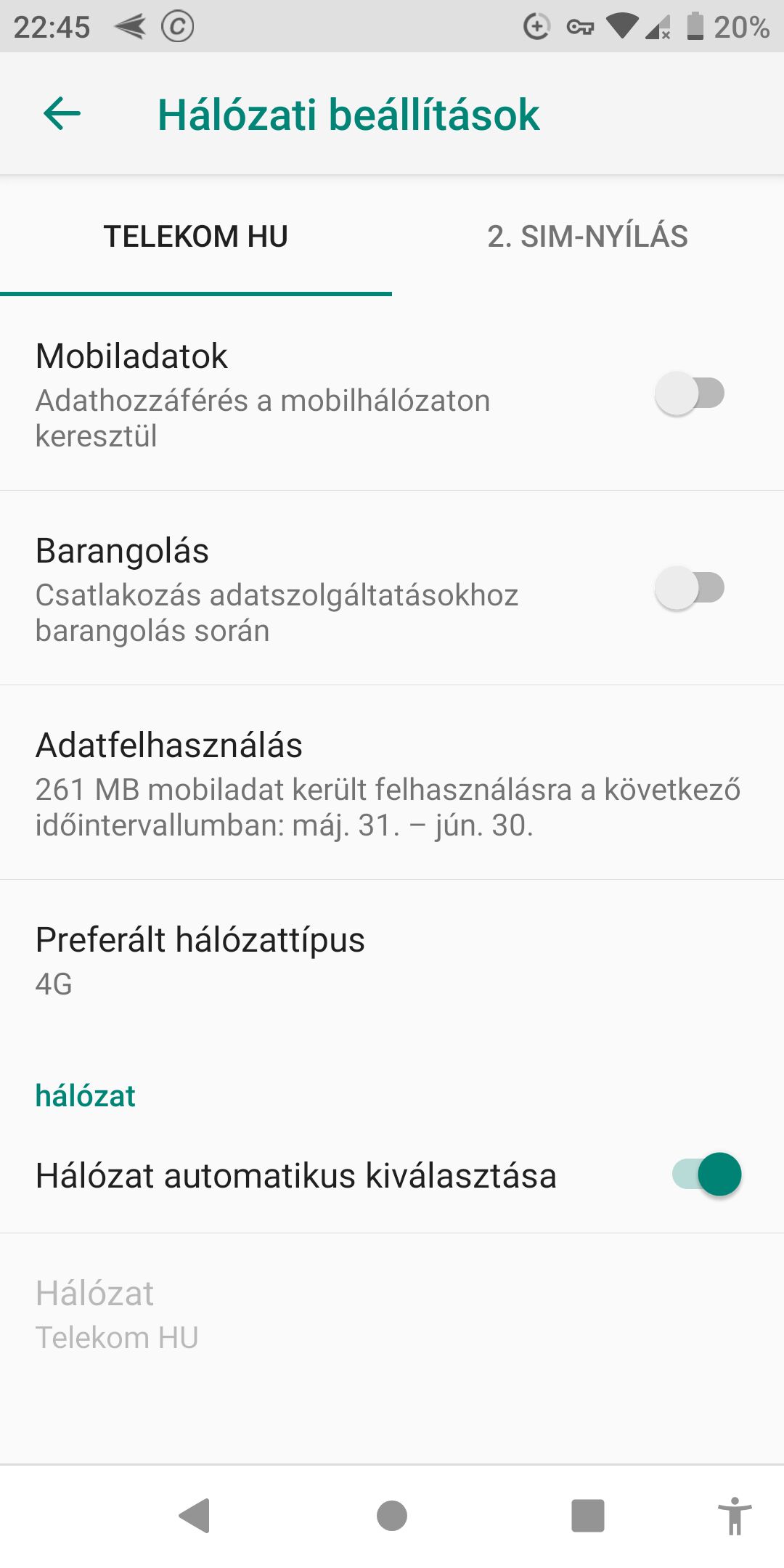784x1568 pixels.
Task: Disable Hálózat automatikus kiválasztása switch
Action: pos(707,1175)
